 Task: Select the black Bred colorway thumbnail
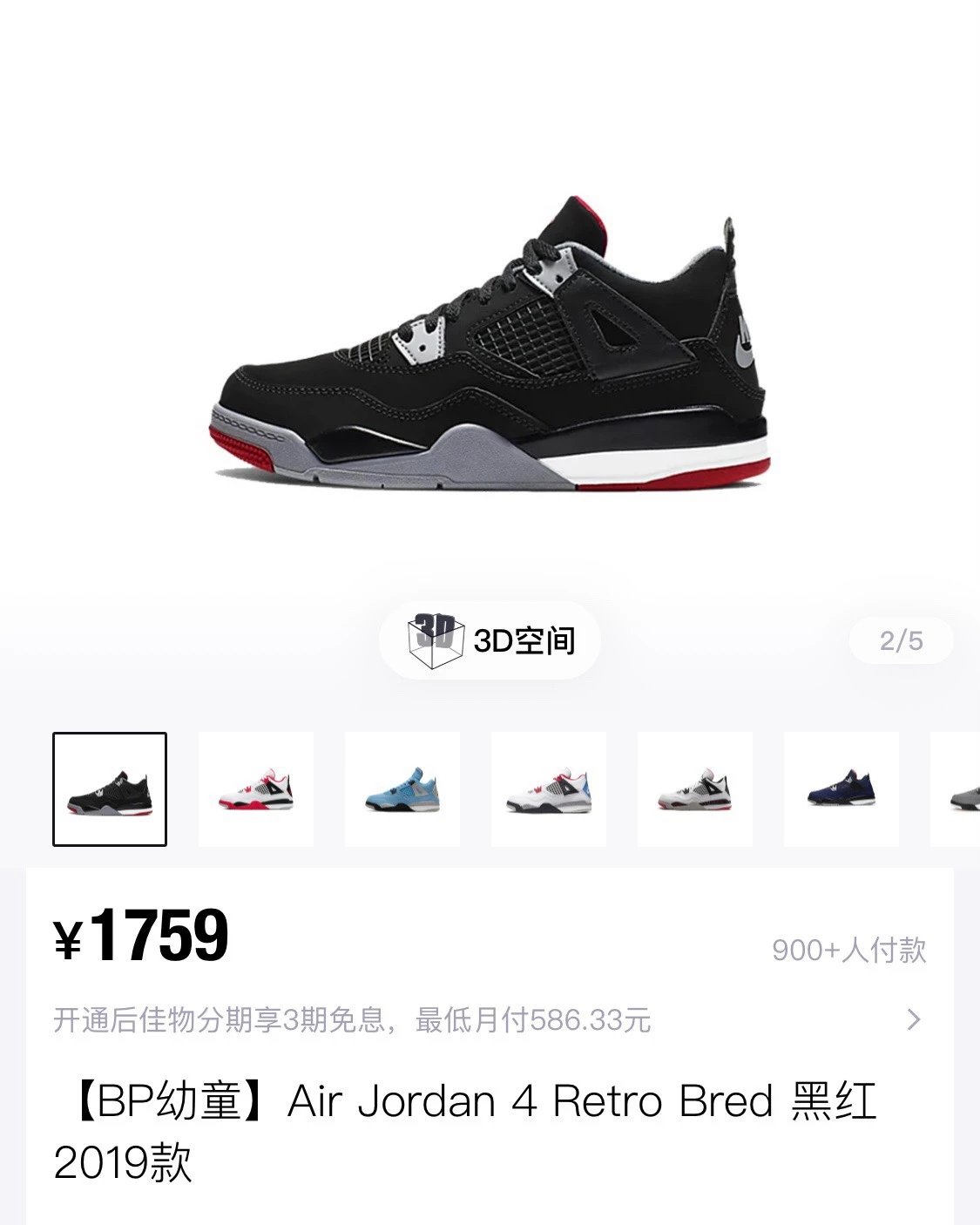(x=110, y=789)
